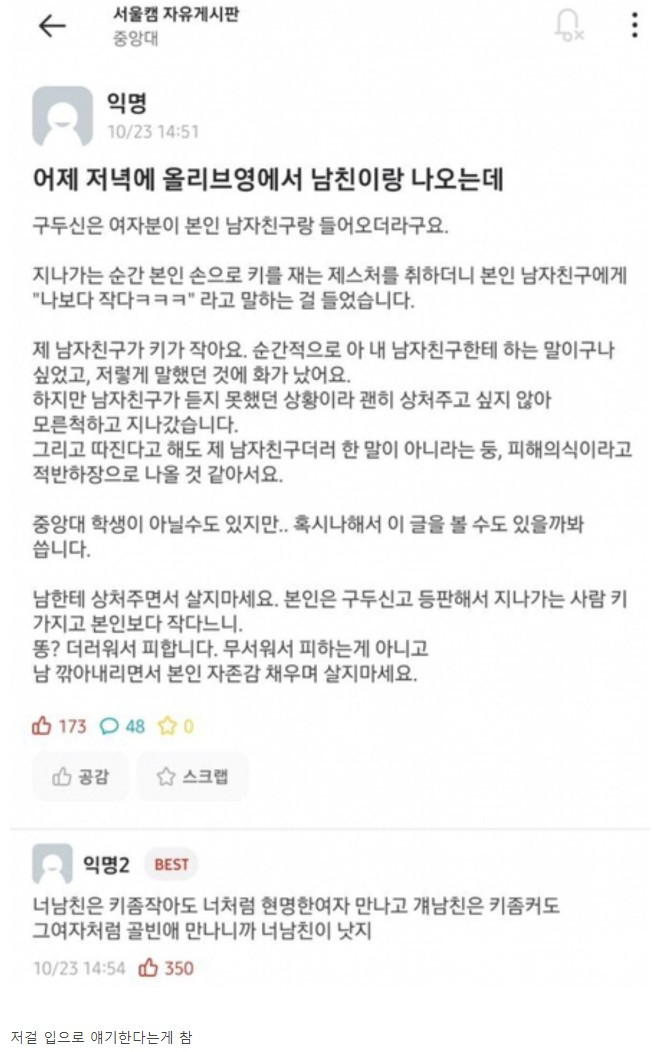Like the BEST comment by 익명2
Screen dimensions: 653x1052
pyautogui.click(x=150, y=968)
